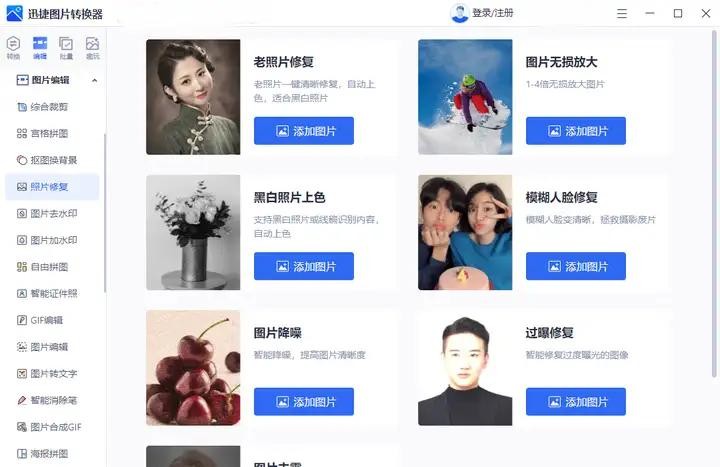Open 抠图换背景 tool
The width and height of the screenshot is (720, 467).
[x=53, y=160]
